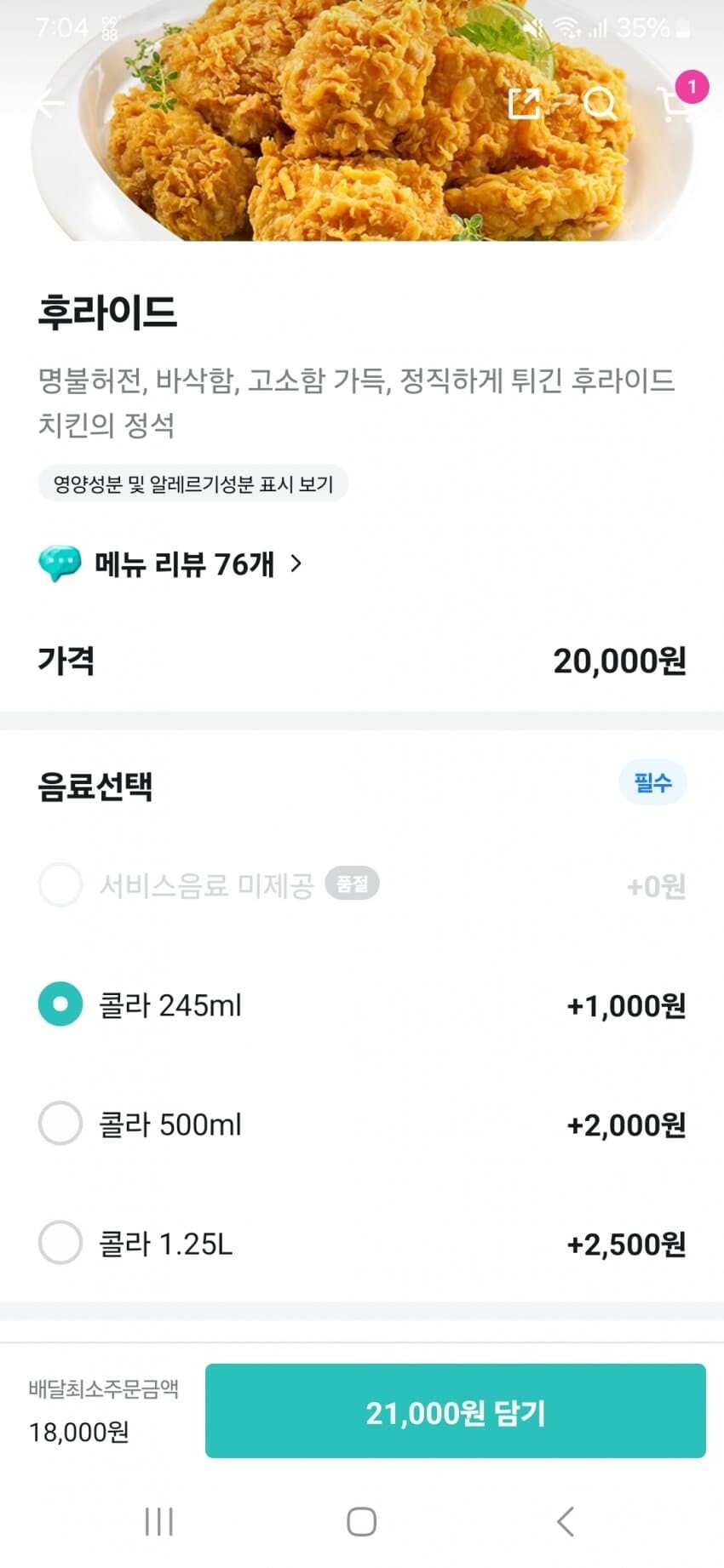724x1568 pixels.
Task: Pick 콜라 1.25L drink
Action: point(60,1243)
